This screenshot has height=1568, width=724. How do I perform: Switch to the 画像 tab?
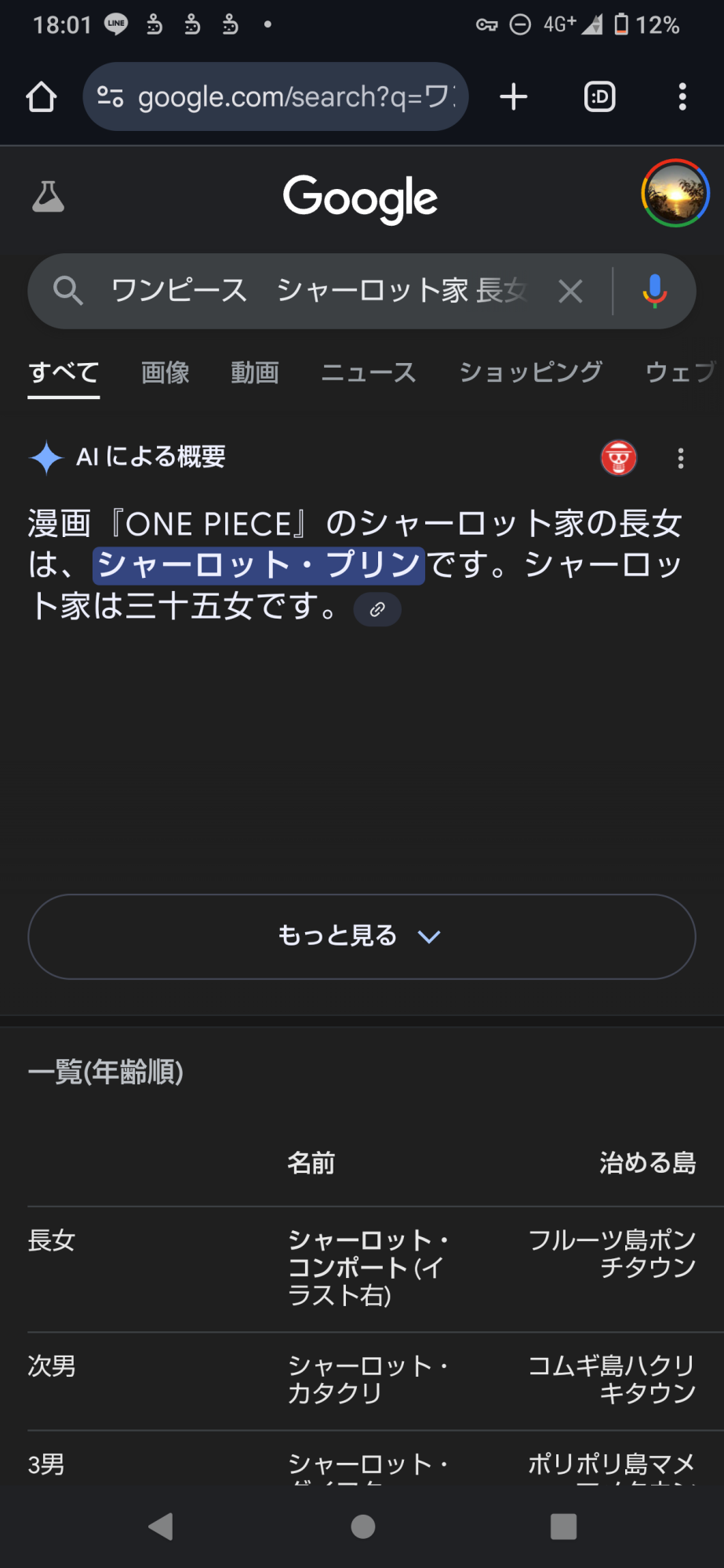click(166, 372)
